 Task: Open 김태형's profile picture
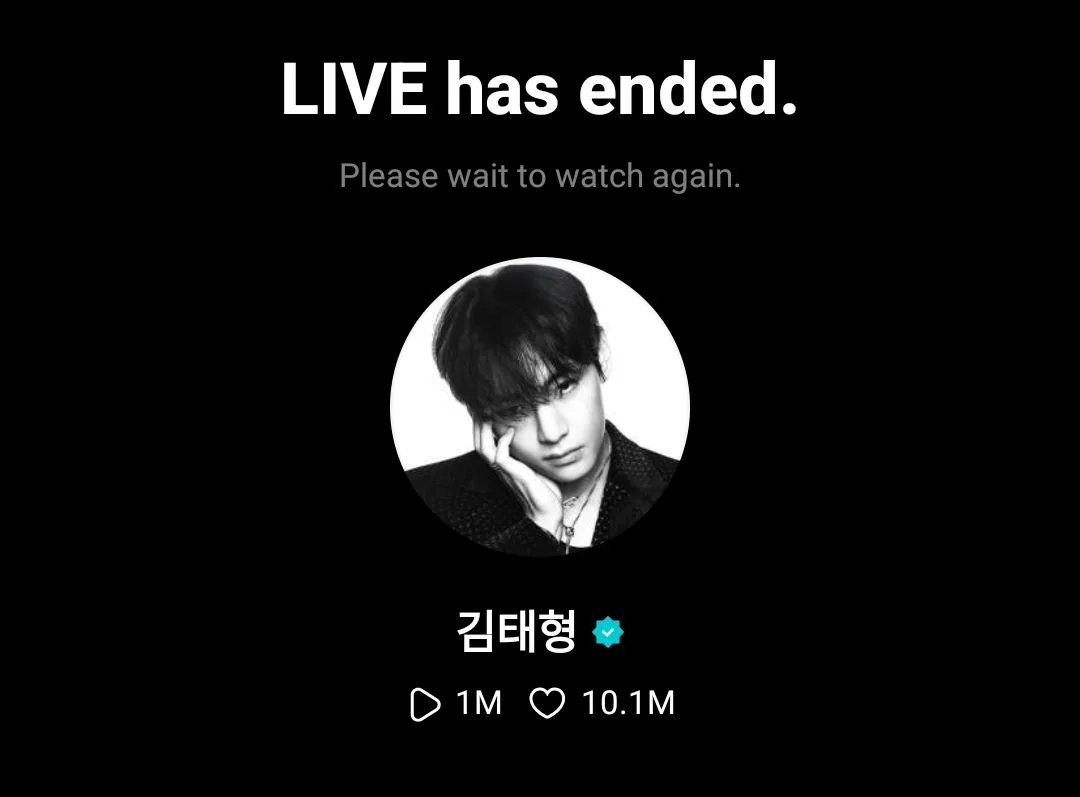coord(540,407)
